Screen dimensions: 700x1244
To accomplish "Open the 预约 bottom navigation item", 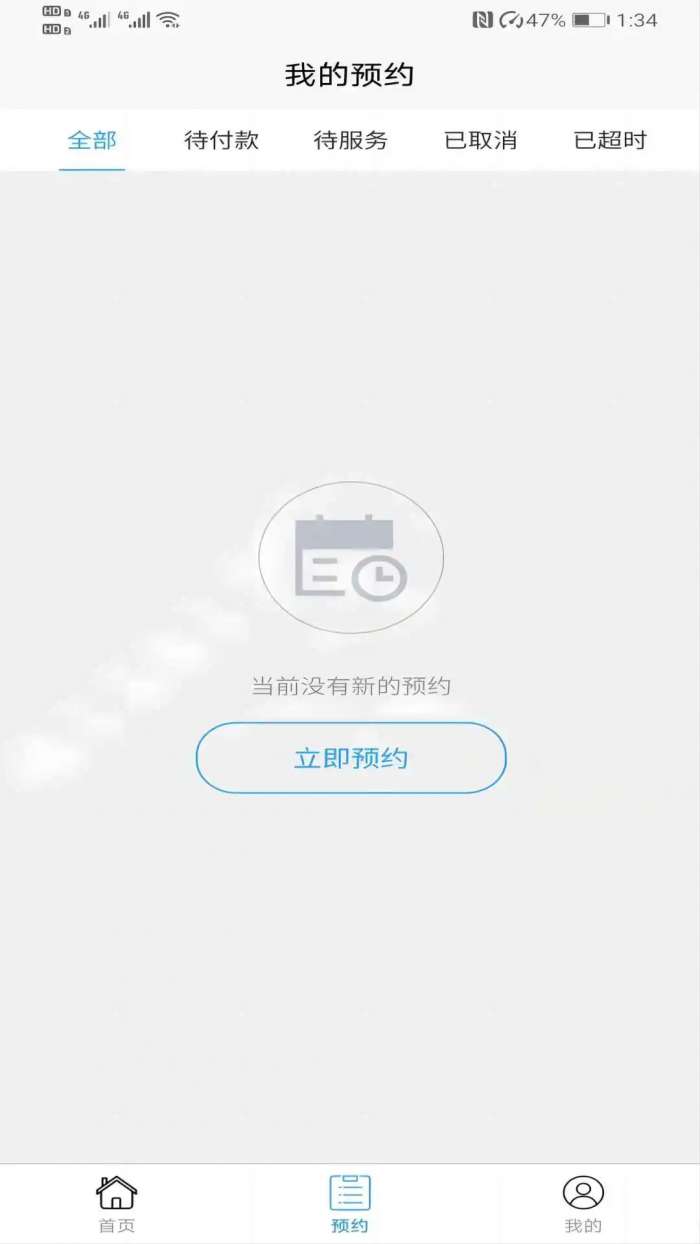I will point(350,1204).
